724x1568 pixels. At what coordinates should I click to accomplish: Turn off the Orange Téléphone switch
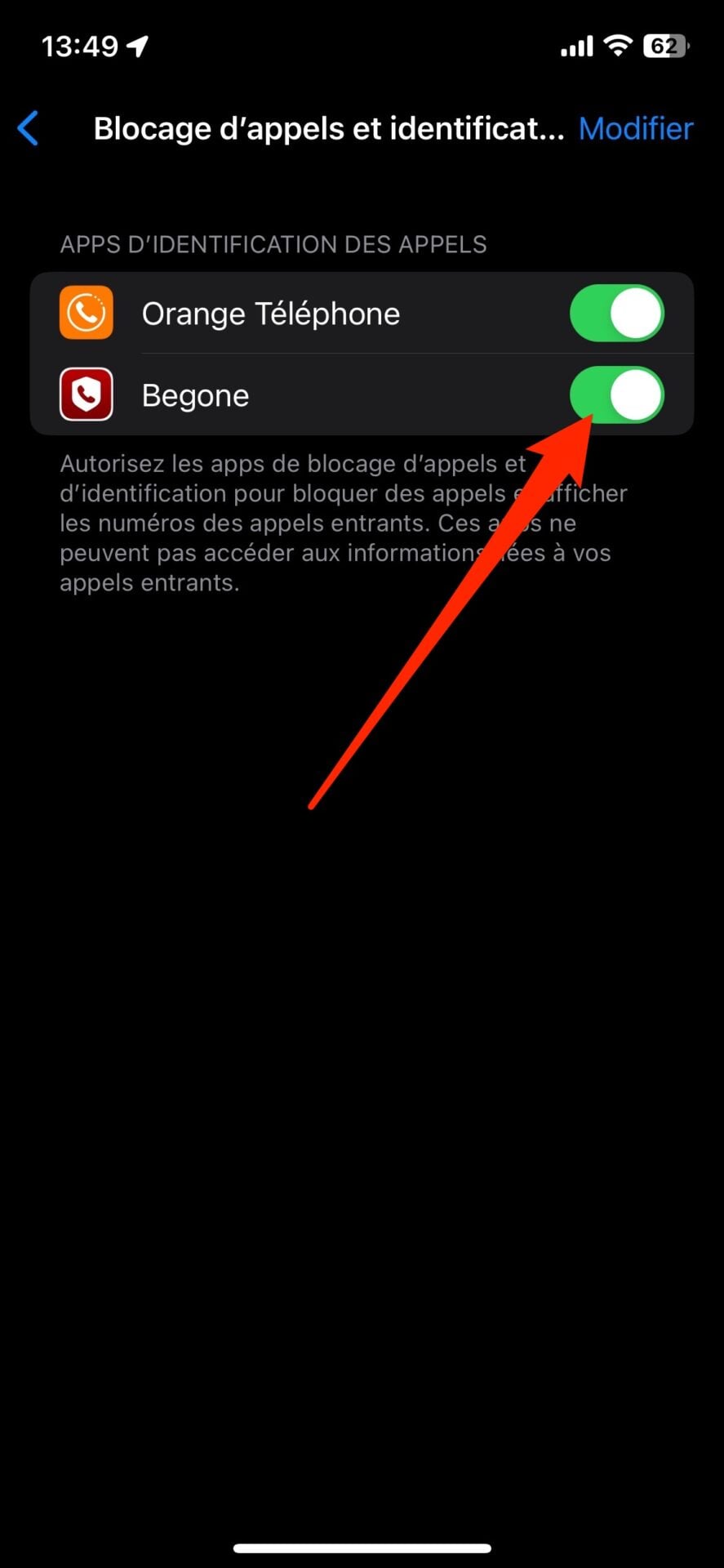point(616,314)
